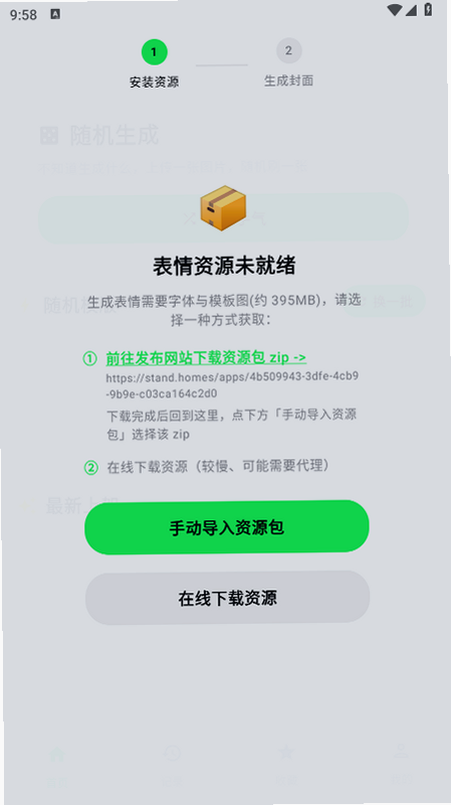Image resolution: width=451 pixels, height=805 pixels.
Task: Tap the 手动导入资源包 button
Action: [227, 527]
